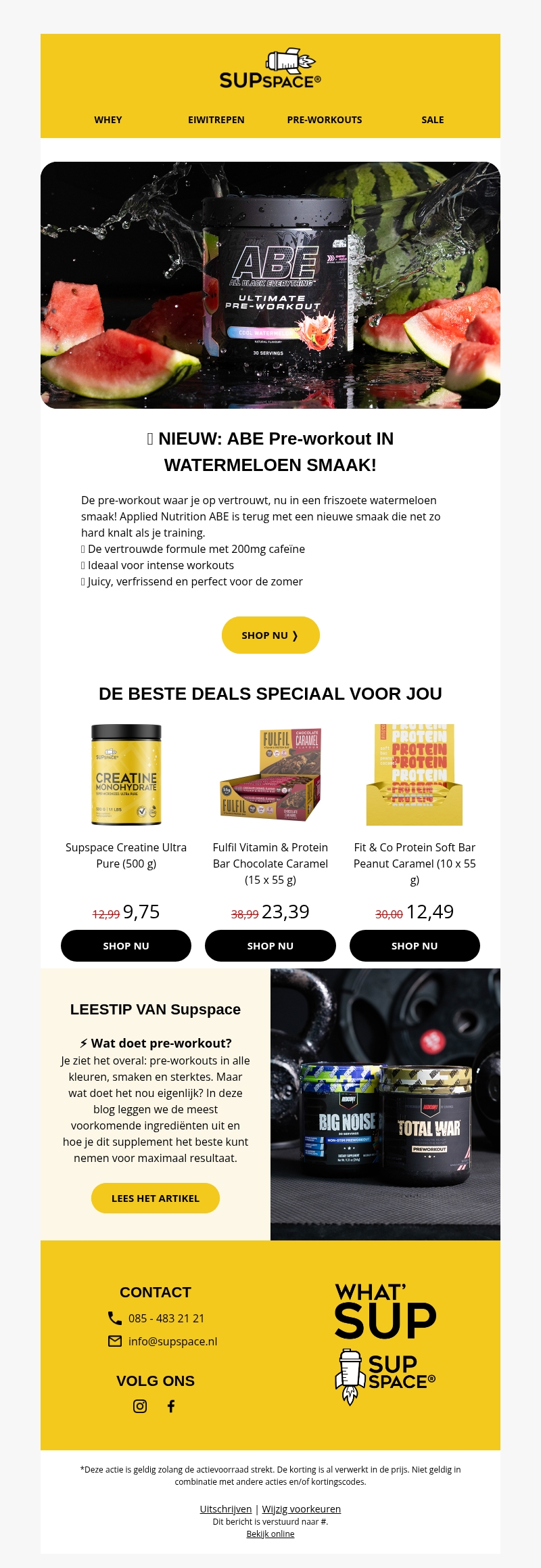Viewport: 541px width, 1568px height.
Task: Shop the Supspace Creatine Ultra Pure
Action: tap(126, 945)
